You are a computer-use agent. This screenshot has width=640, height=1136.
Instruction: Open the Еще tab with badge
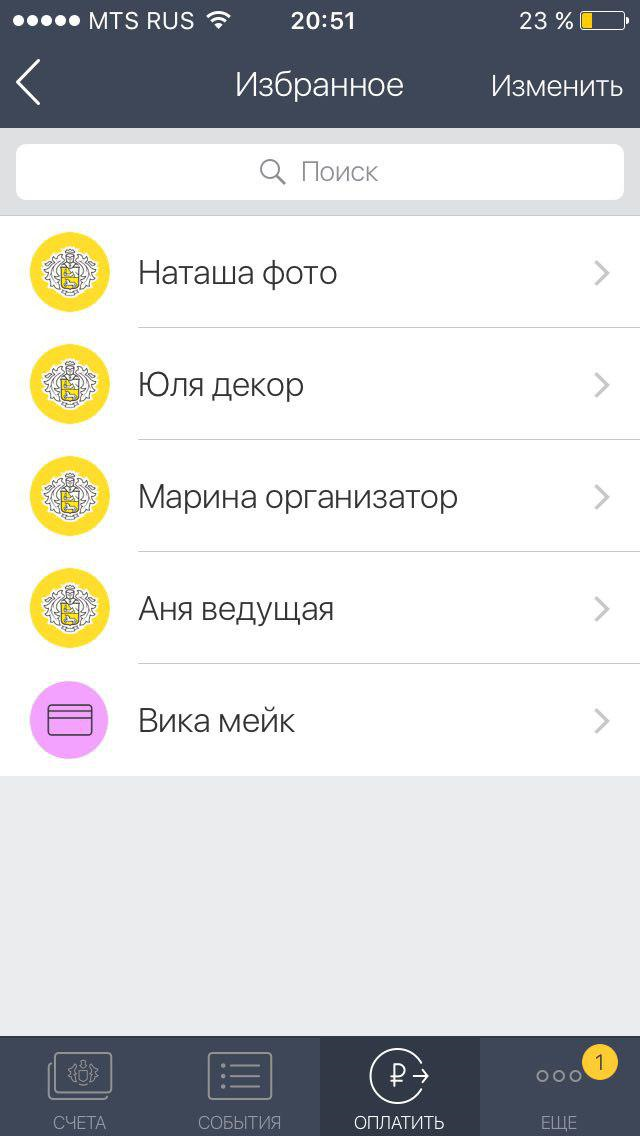coord(560,1087)
